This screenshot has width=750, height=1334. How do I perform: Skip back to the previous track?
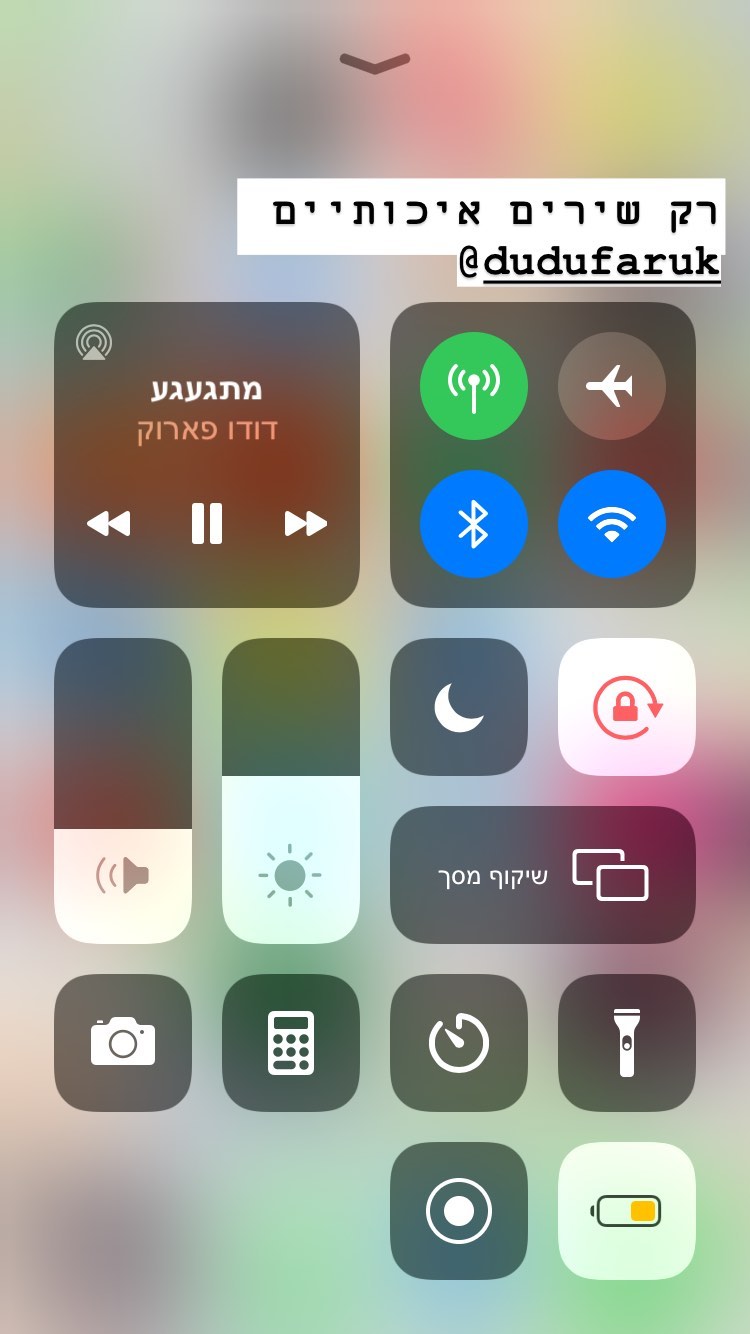tap(109, 523)
